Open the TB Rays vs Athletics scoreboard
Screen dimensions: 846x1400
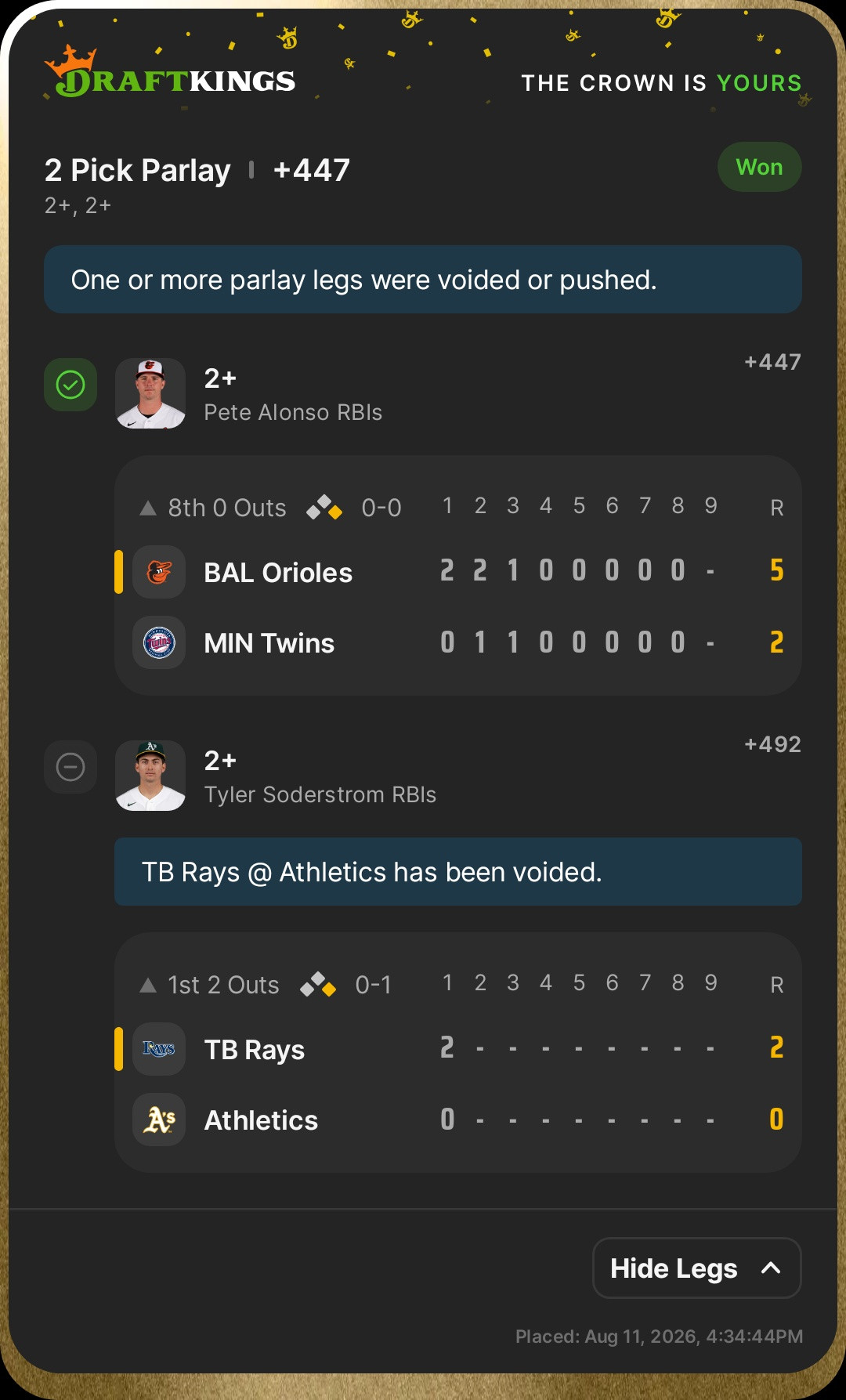point(458,1052)
